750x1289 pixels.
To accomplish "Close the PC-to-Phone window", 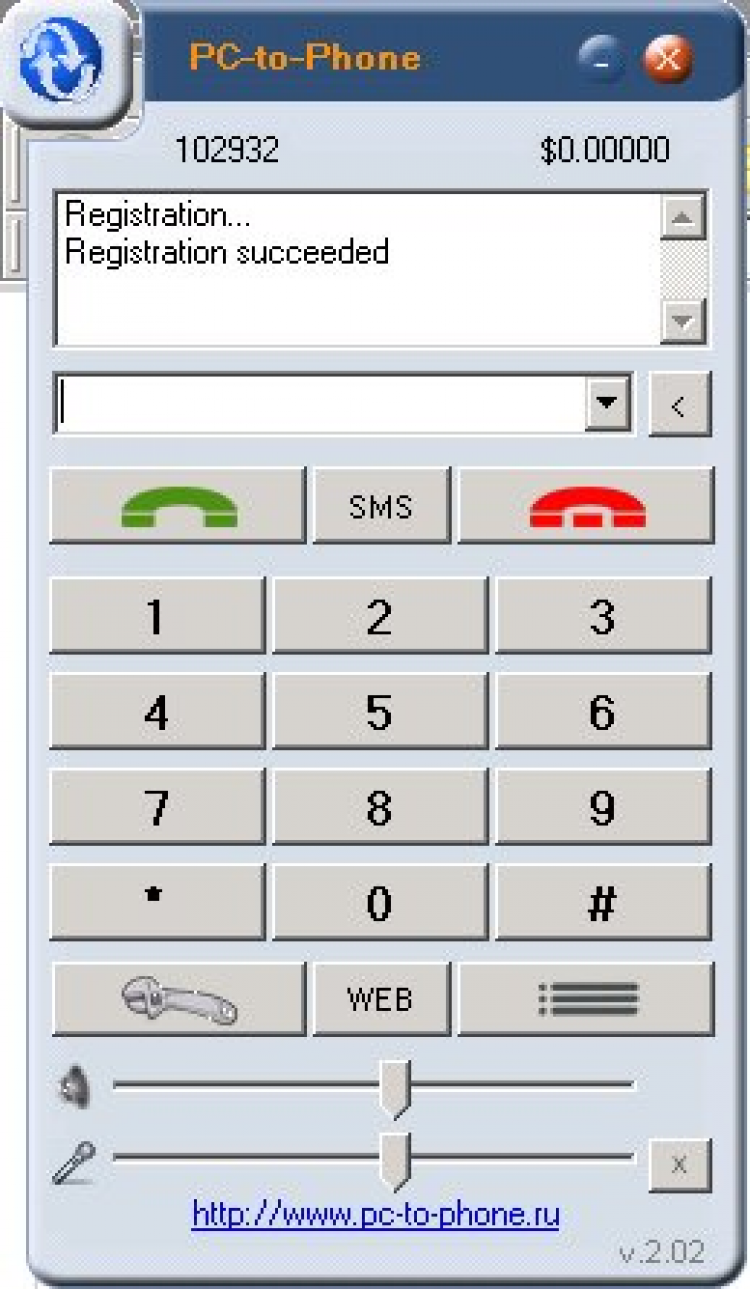I will (668, 60).
